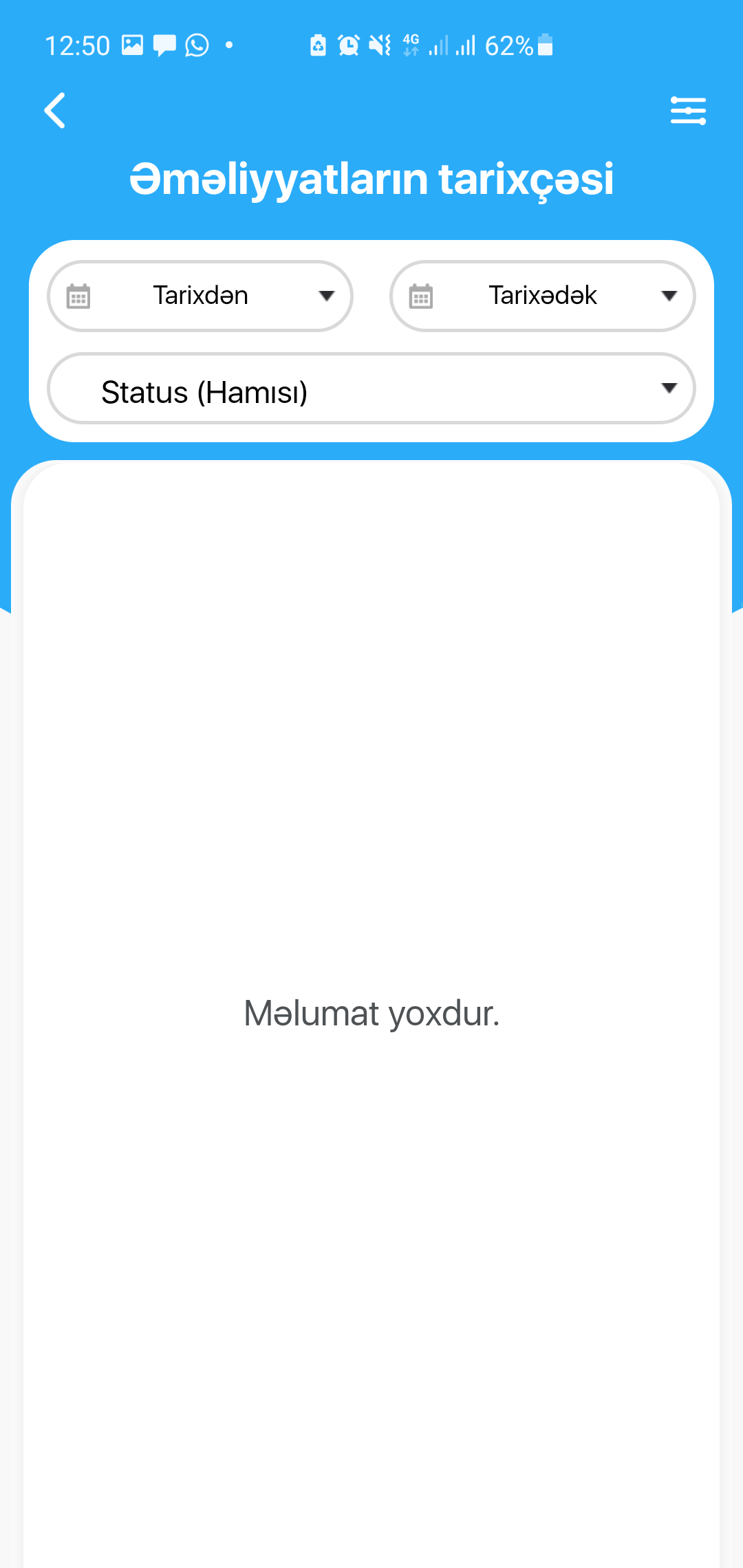743x1568 pixels.
Task: Expand the Status (Hamısı) dropdown
Action: coord(371,389)
